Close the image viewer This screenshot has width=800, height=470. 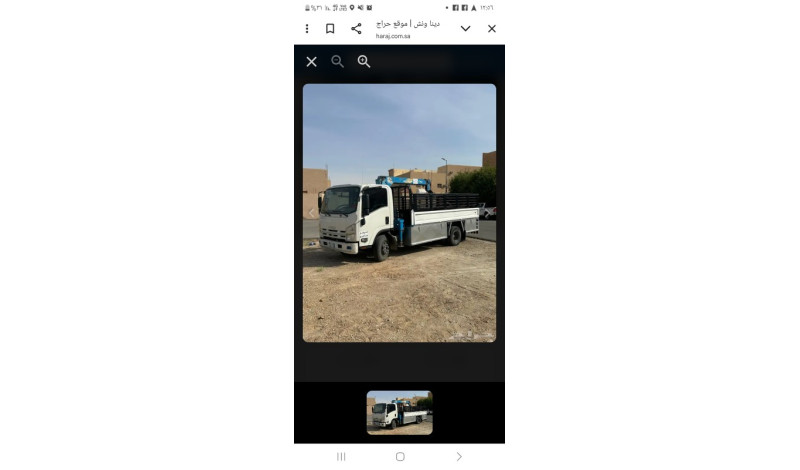click(311, 62)
